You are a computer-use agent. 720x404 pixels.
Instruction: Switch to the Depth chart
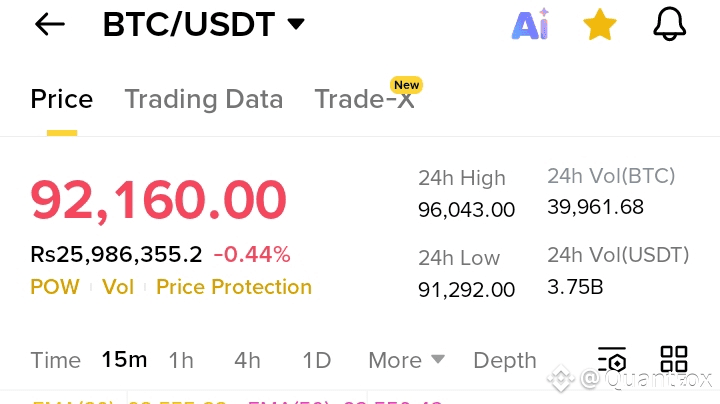(505, 360)
